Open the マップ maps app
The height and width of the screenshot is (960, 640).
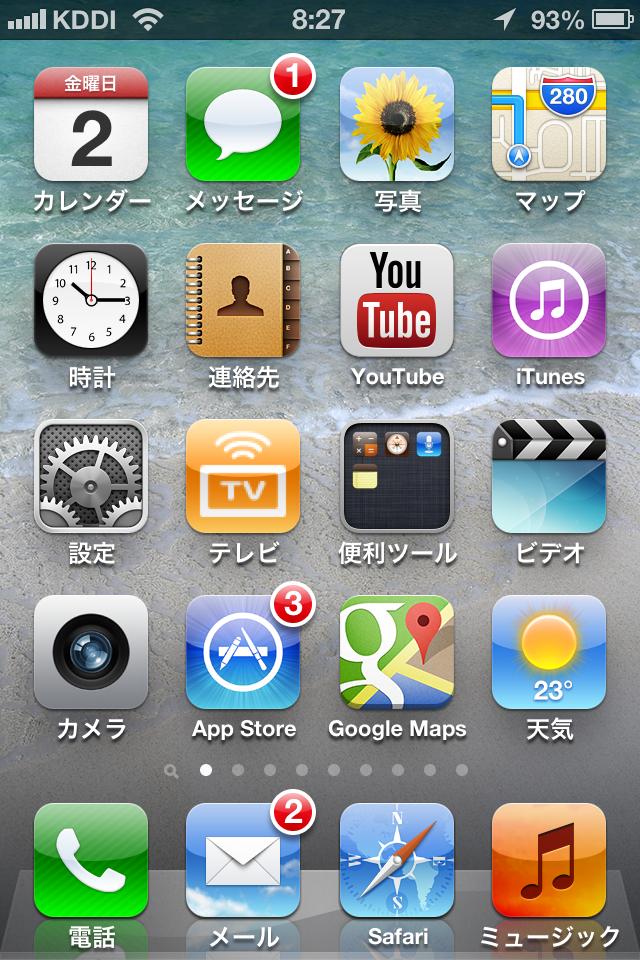coord(549,124)
